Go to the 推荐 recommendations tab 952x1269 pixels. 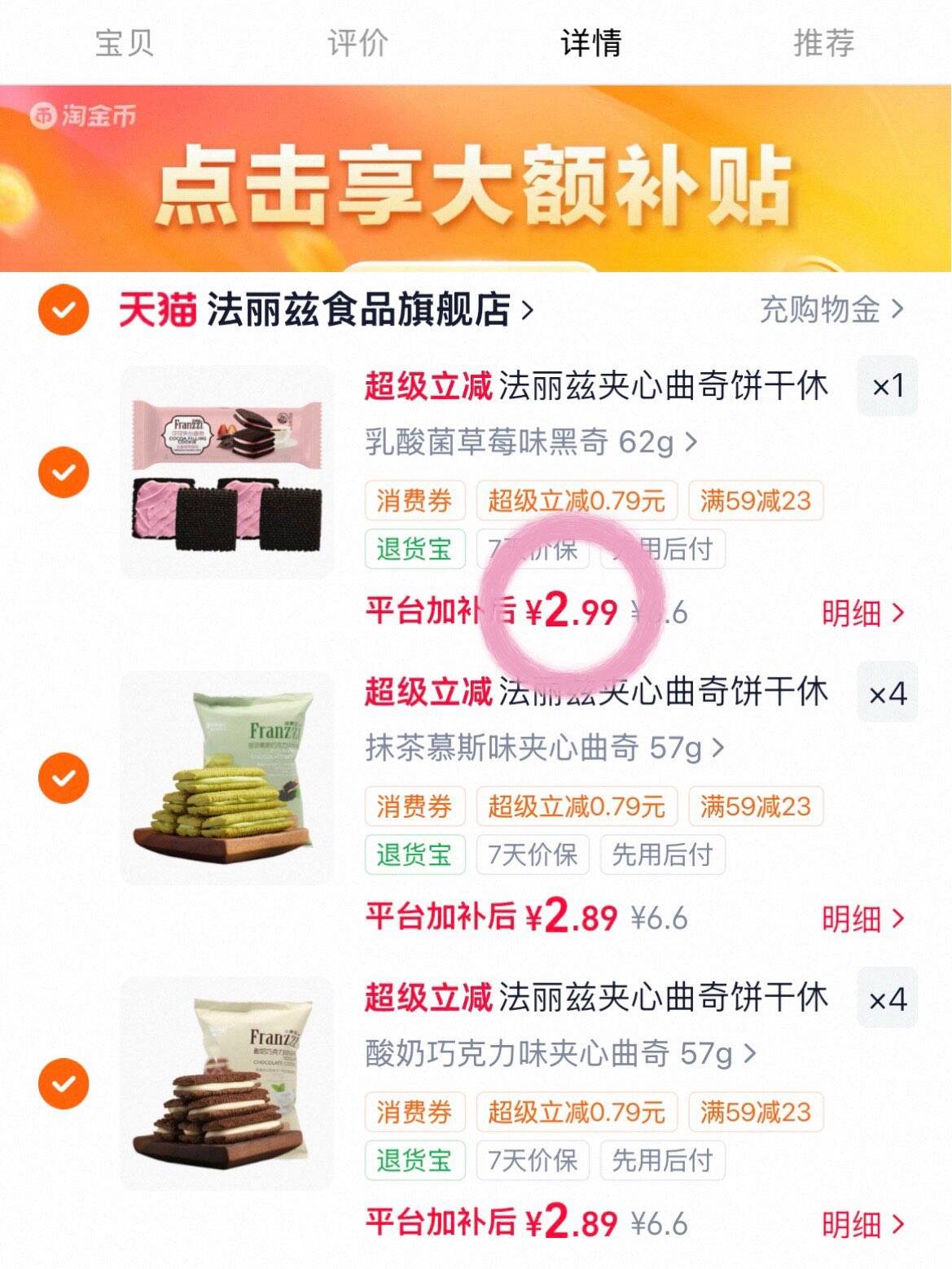click(824, 42)
